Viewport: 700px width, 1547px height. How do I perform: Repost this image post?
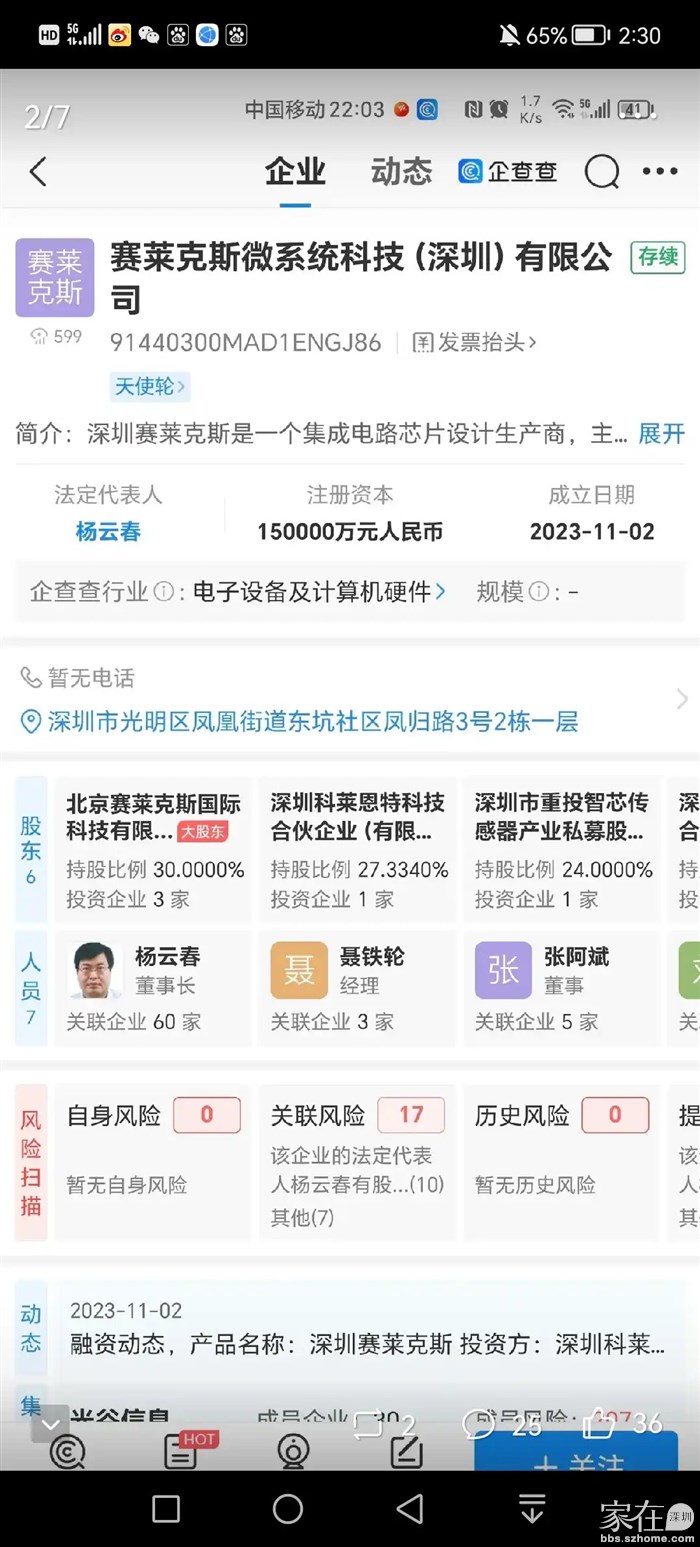click(369, 1424)
